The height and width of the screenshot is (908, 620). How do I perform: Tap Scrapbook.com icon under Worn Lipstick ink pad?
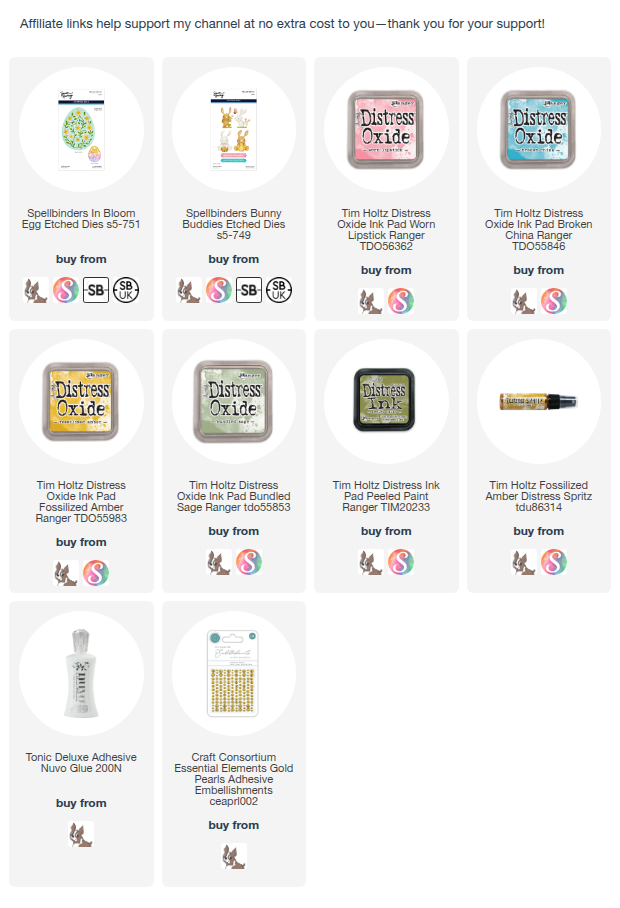(x=401, y=301)
